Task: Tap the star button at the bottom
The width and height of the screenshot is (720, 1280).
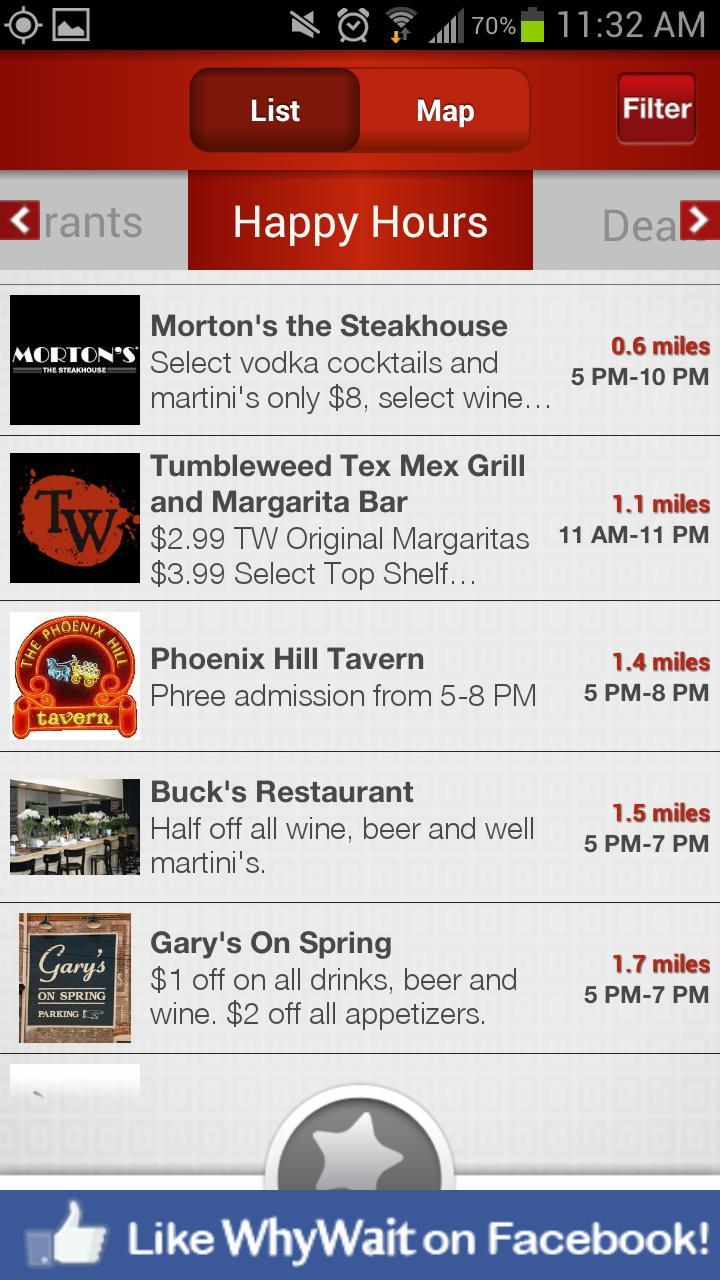Action: (359, 1150)
